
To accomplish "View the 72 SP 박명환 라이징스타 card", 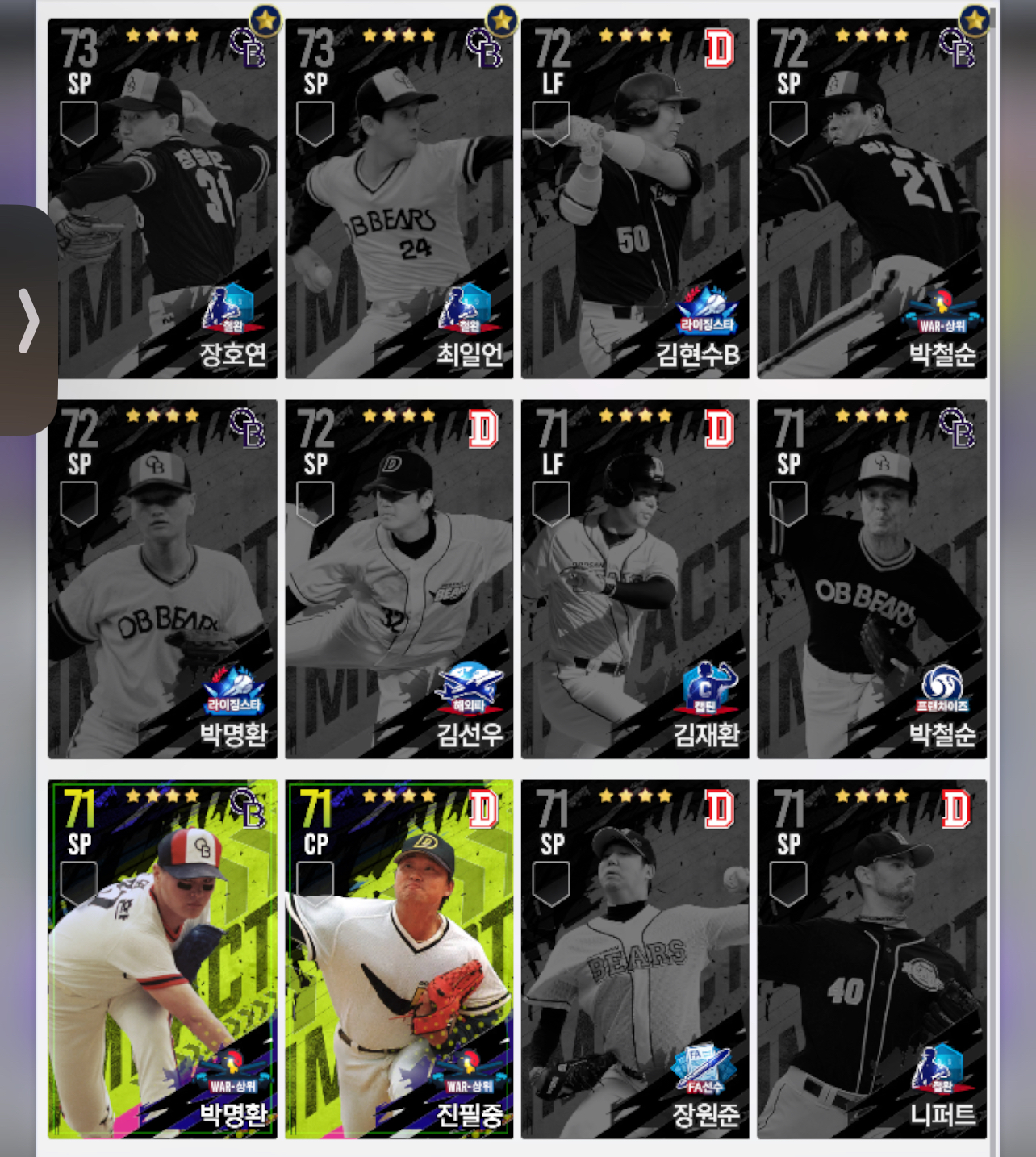I will click(x=162, y=578).
